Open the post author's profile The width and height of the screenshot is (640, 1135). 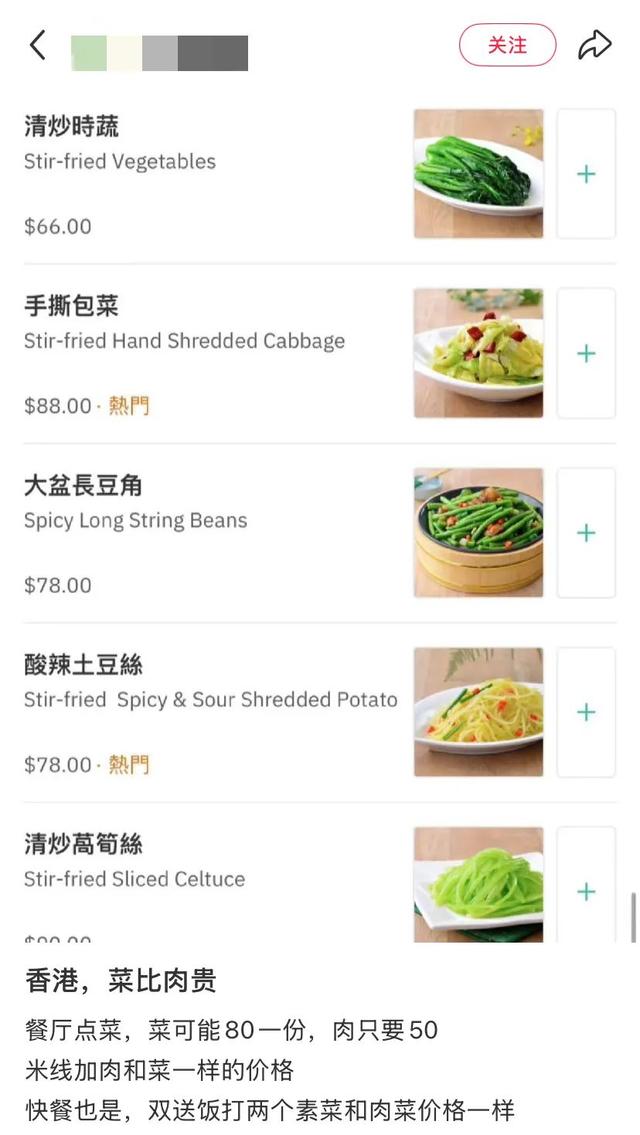(160, 52)
